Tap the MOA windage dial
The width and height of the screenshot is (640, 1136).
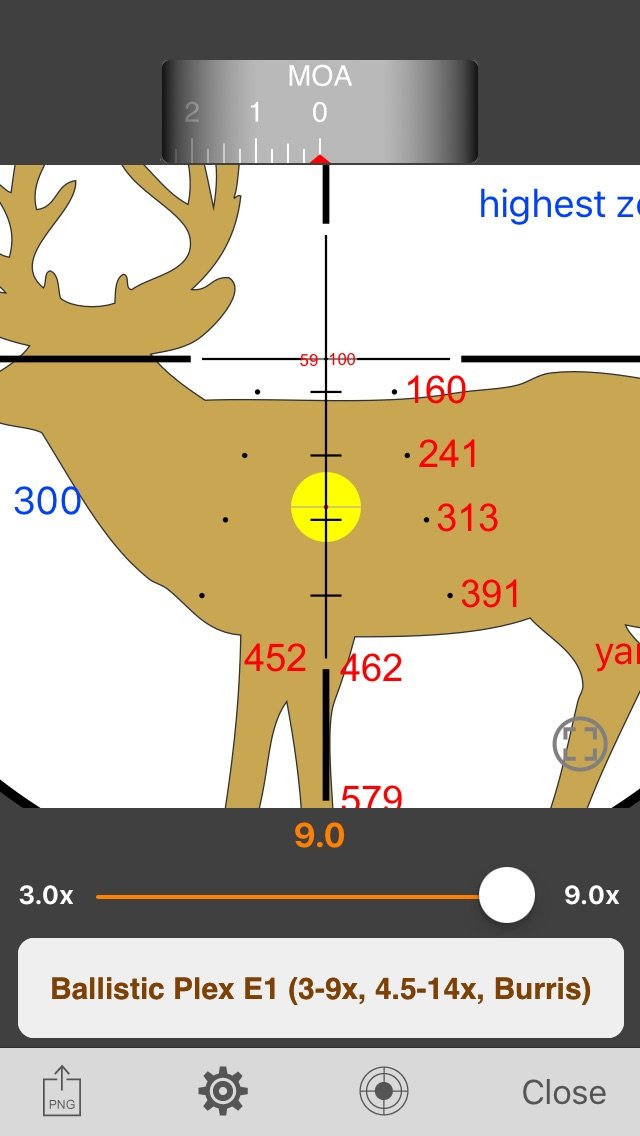click(320, 112)
